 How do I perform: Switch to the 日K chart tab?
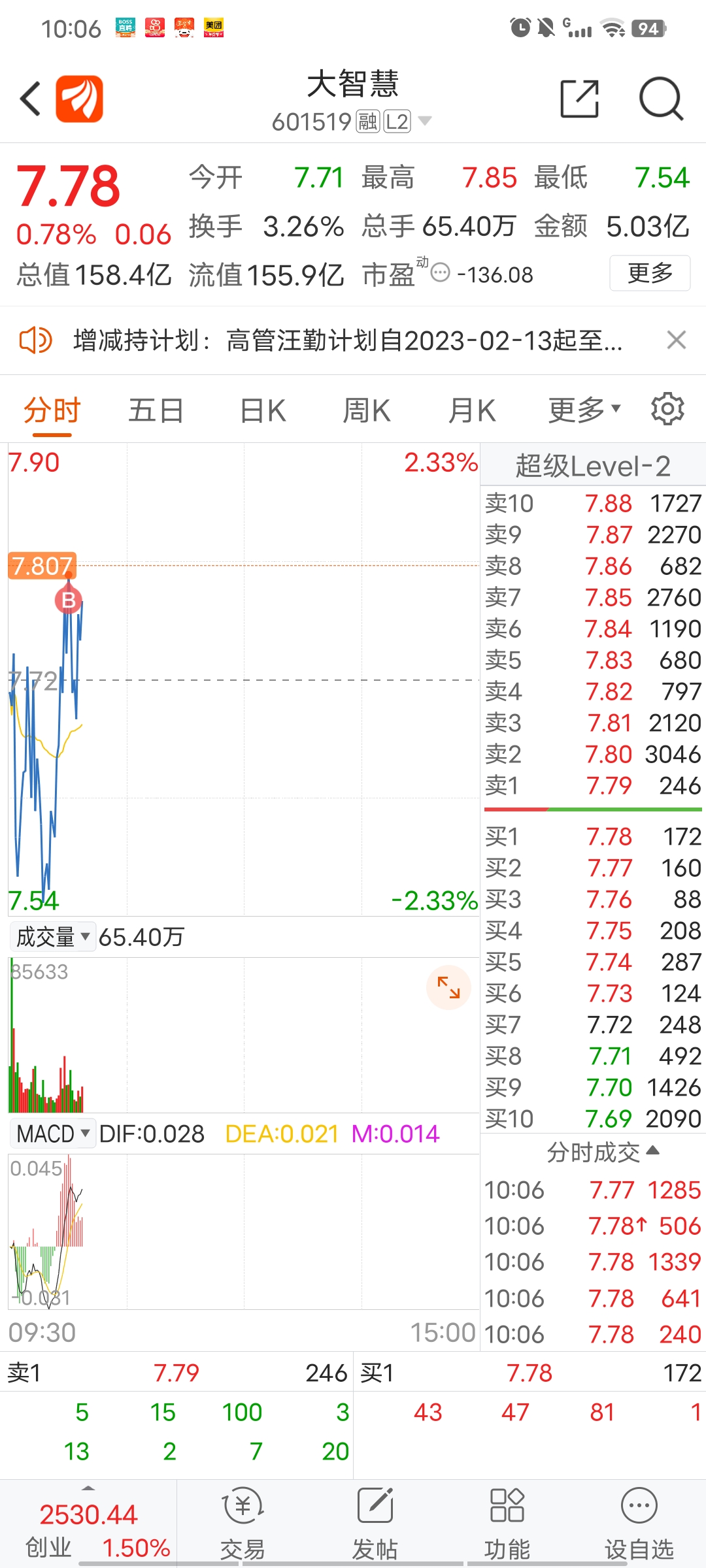263,411
